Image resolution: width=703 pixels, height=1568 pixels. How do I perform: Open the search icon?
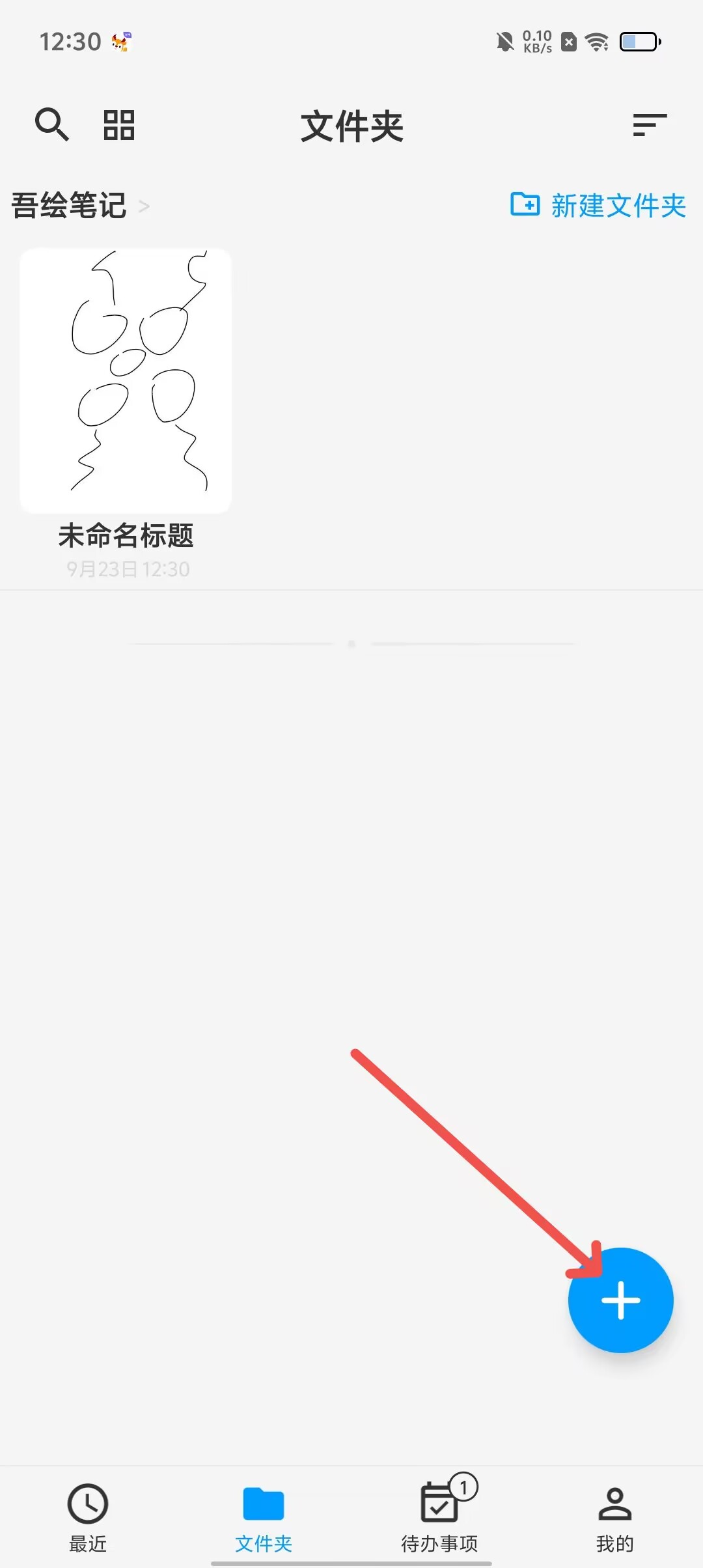[x=51, y=124]
